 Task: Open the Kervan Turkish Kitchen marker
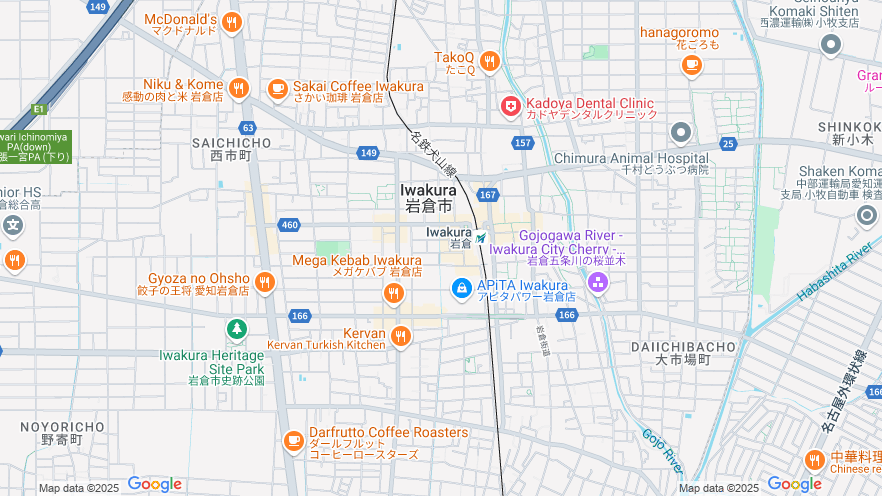pyautogui.click(x=401, y=335)
